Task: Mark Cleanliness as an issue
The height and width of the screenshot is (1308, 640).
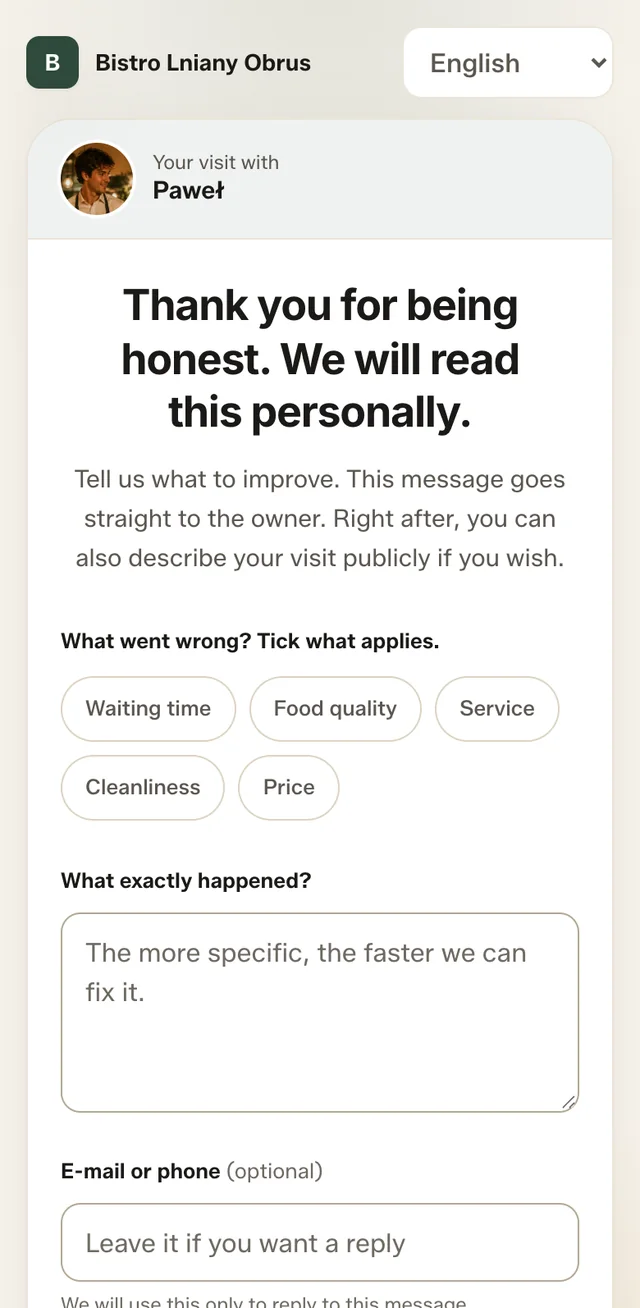Action: [143, 788]
